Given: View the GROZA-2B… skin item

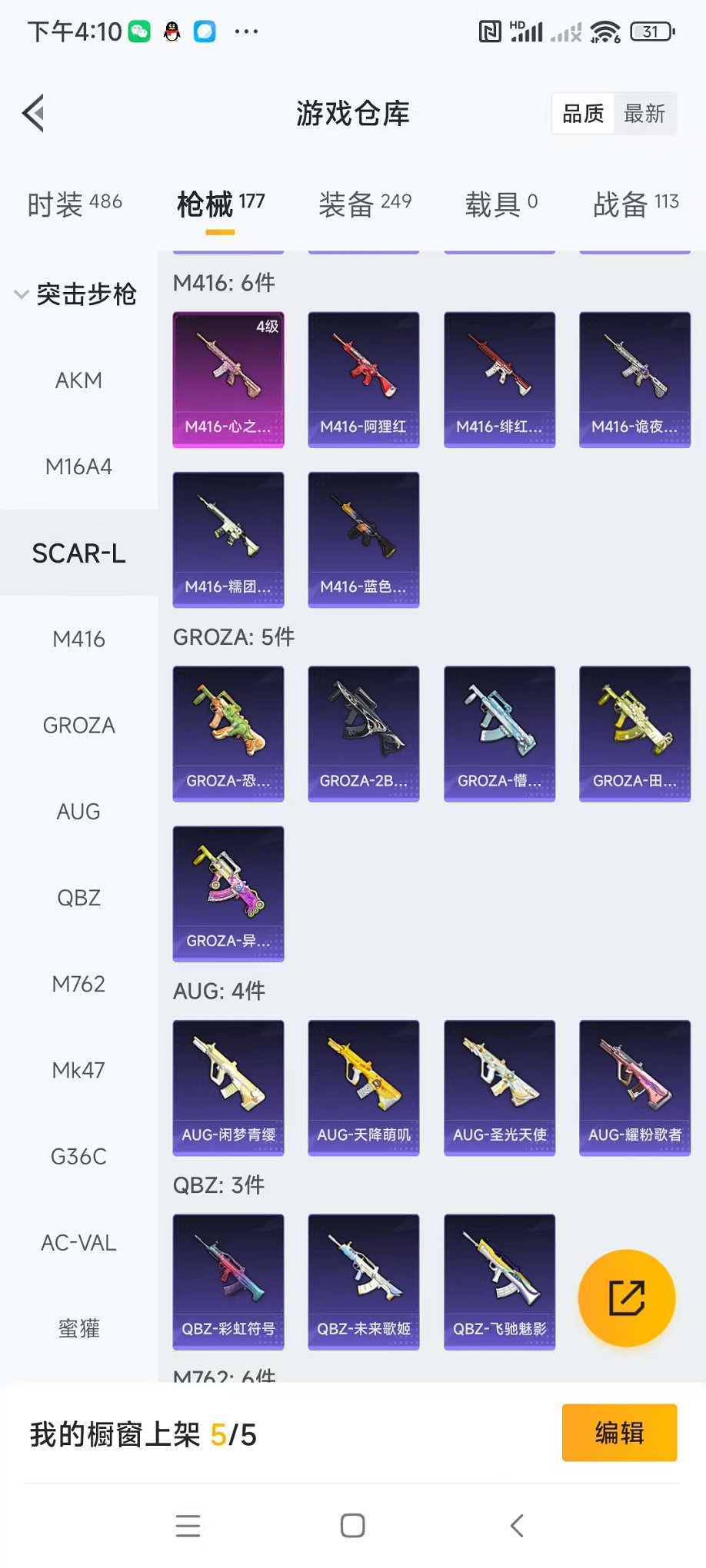Looking at the screenshot, I should click(364, 733).
